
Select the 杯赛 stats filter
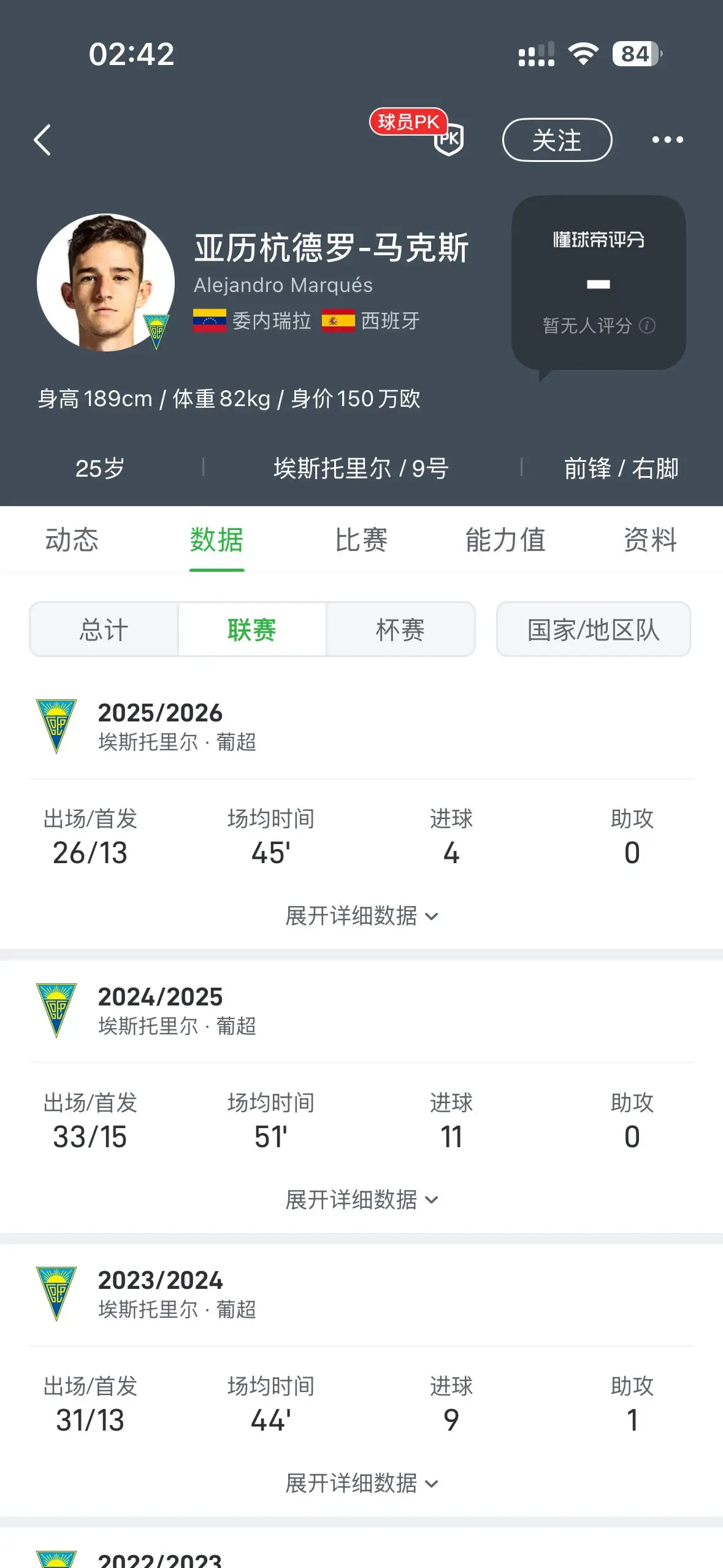pos(400,629)
